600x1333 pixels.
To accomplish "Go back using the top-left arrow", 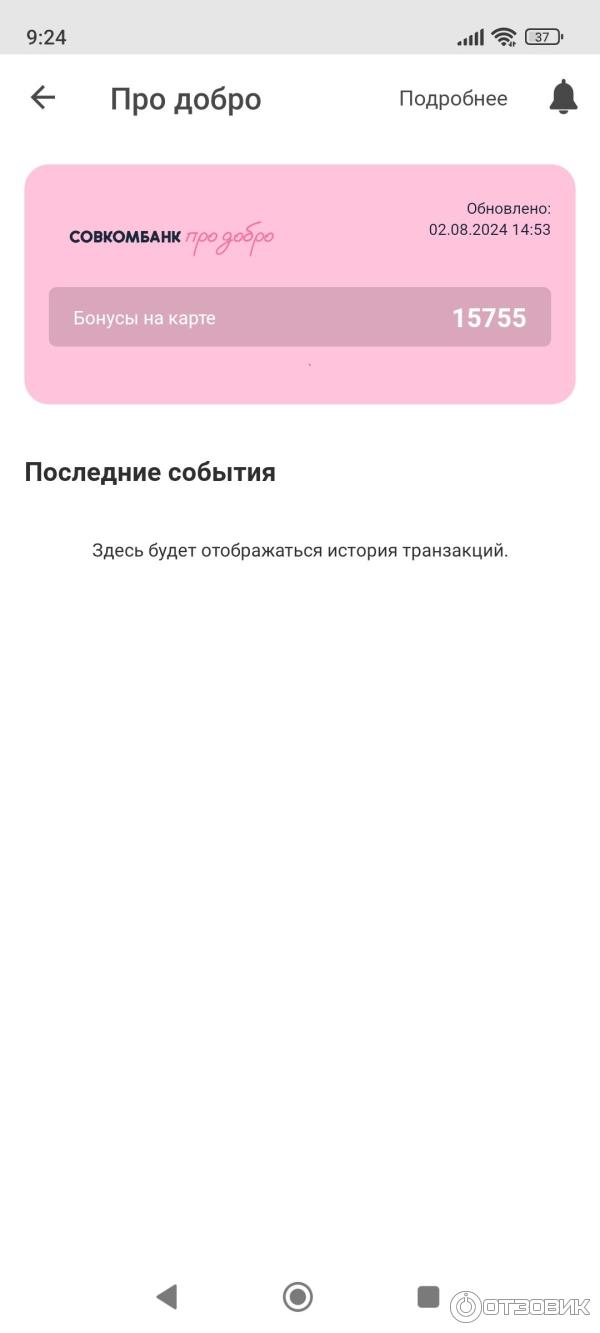I will coord(43,97).
